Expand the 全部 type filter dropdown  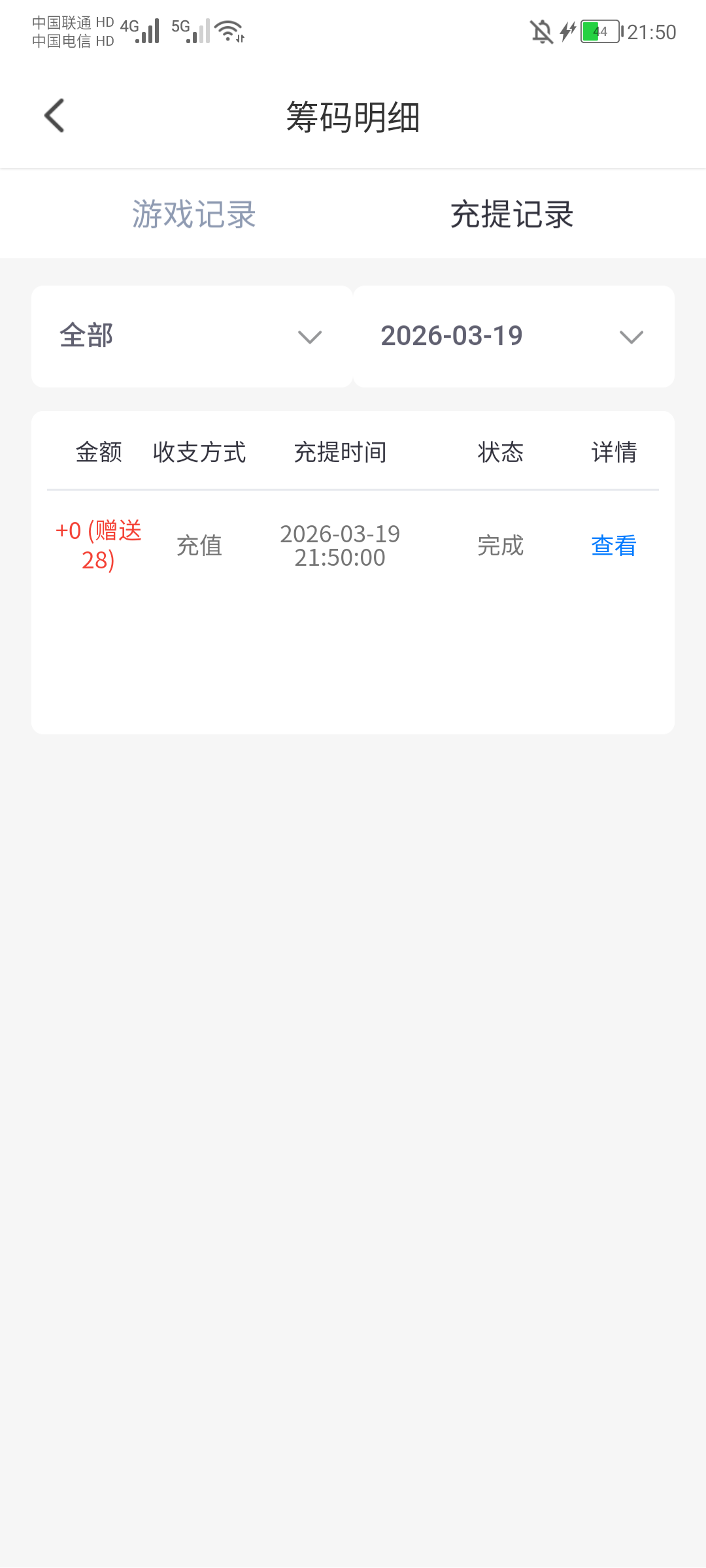click(192, 336)
